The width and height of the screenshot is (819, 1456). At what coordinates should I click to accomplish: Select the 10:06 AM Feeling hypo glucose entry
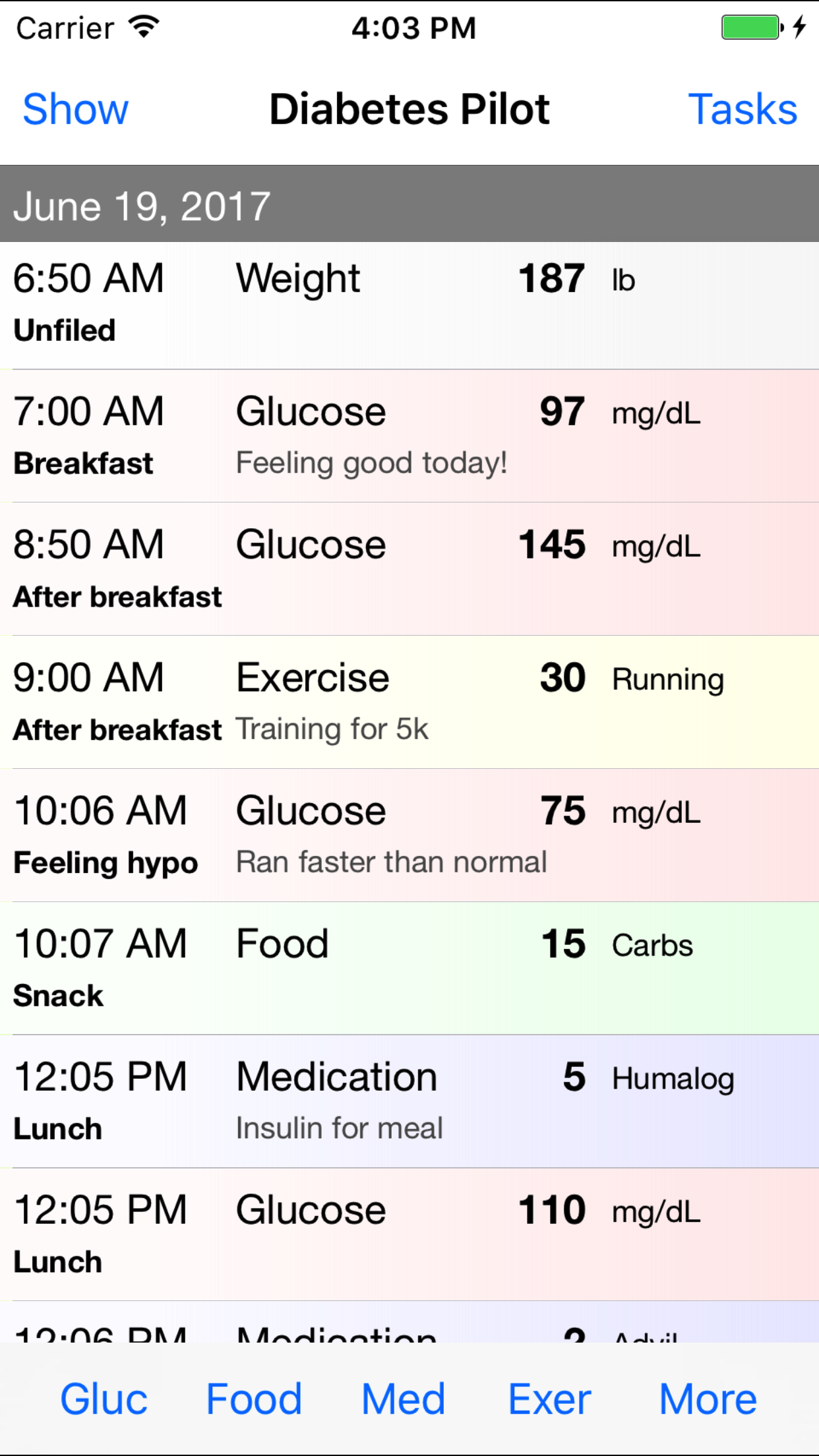(409, 835)
